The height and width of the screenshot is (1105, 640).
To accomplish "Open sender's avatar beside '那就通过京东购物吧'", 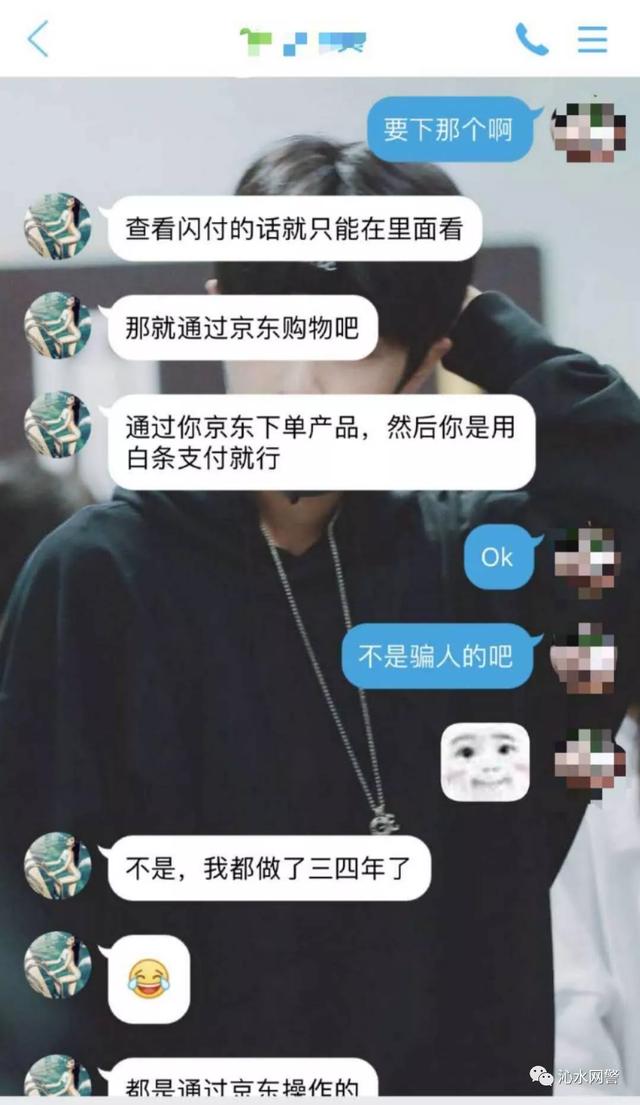I will coord(58,326).
